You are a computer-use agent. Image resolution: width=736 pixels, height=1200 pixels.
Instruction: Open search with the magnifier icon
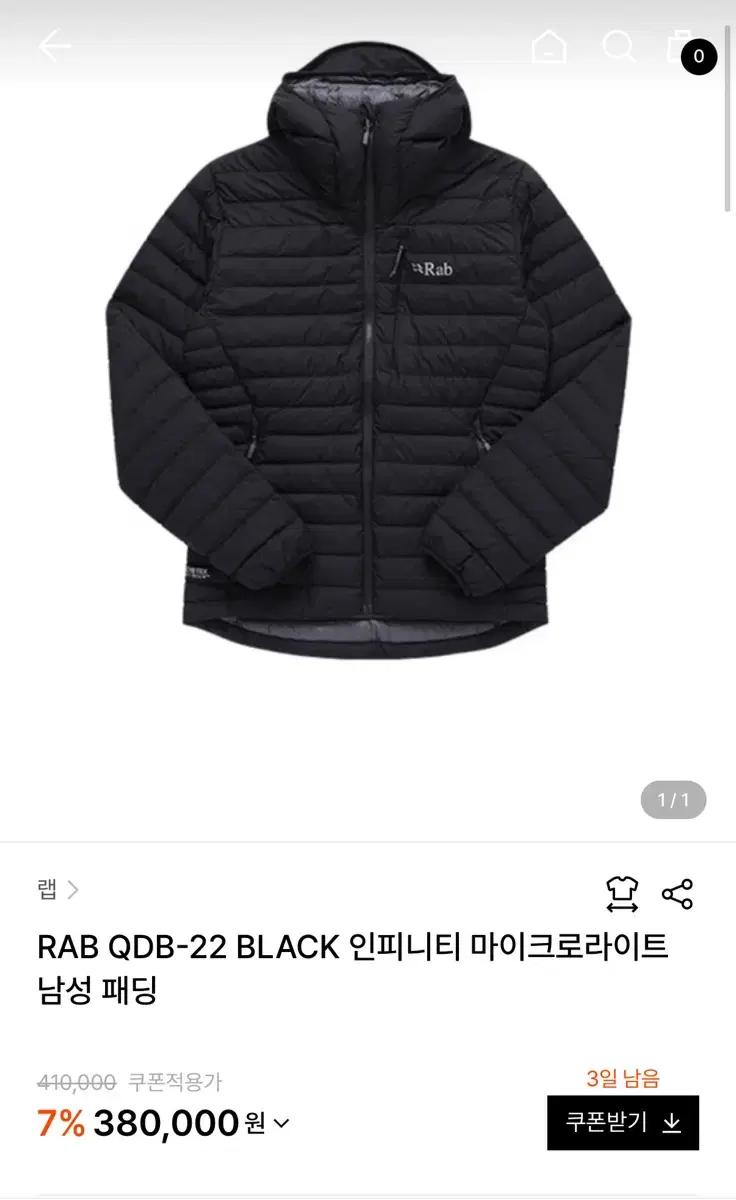click(x=617, y=47)
